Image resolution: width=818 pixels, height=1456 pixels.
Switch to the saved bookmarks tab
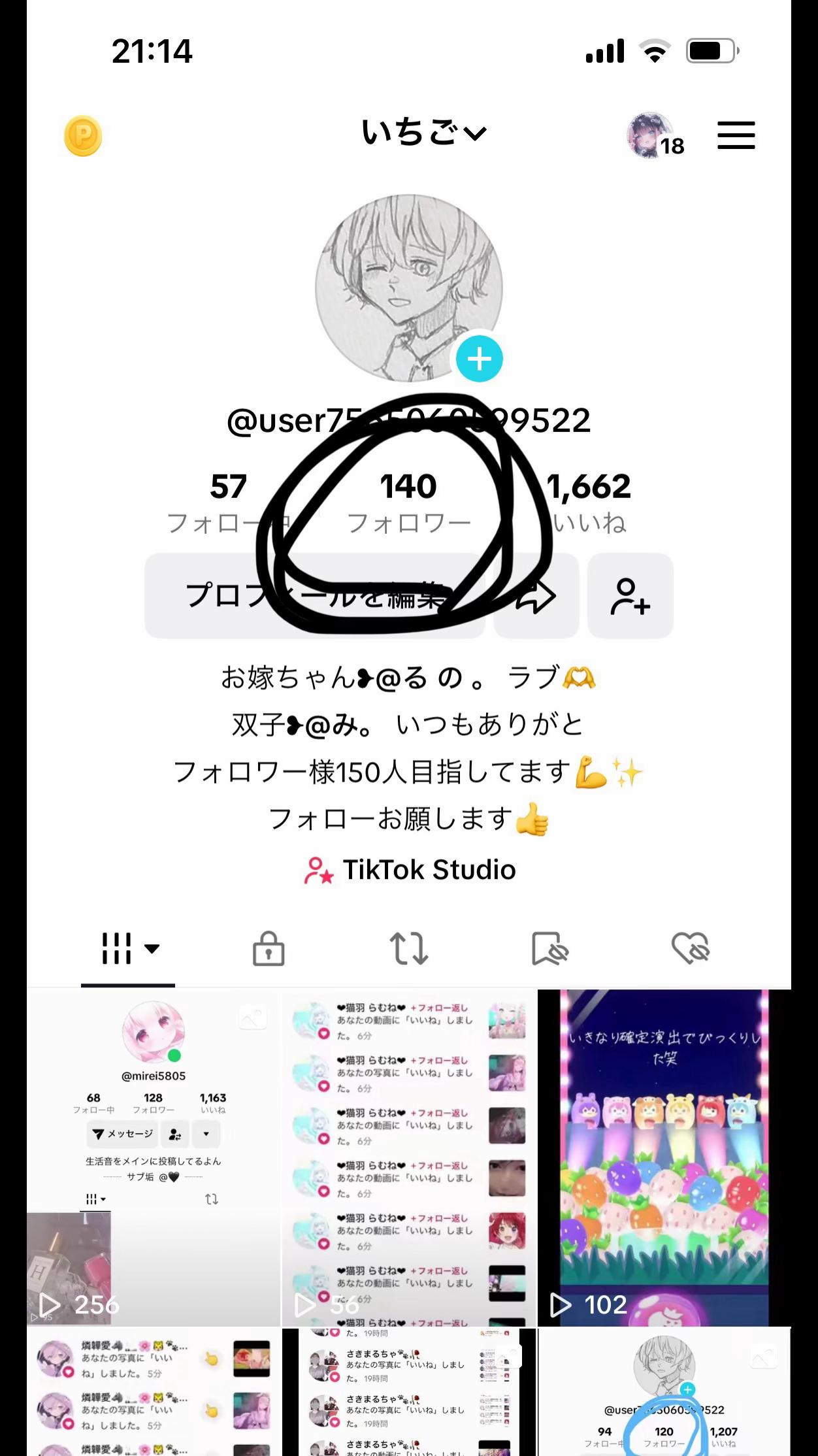549,948
